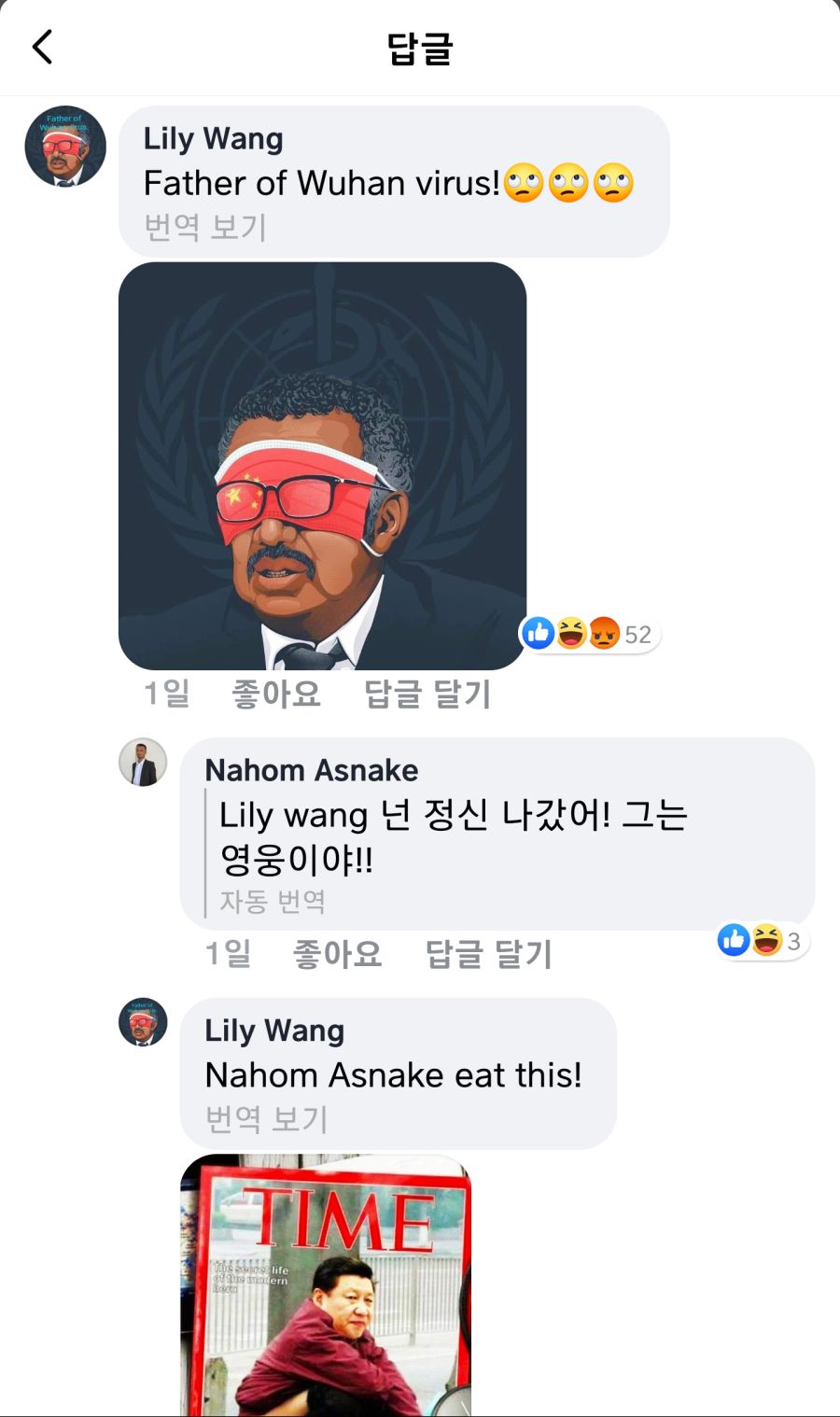Open the TIME magazine cover image

coord(326,1285)
